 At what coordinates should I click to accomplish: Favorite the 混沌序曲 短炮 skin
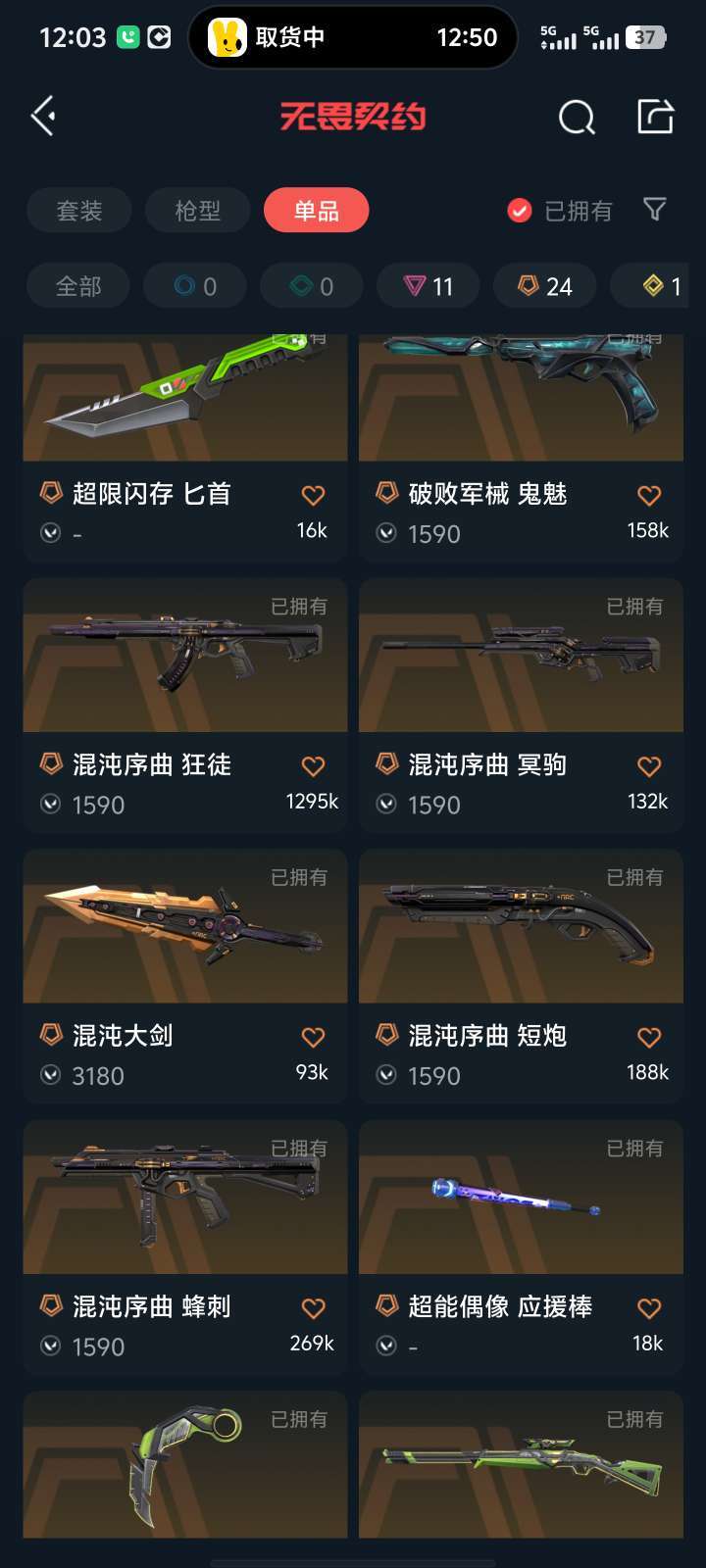tap(649, 1038)
